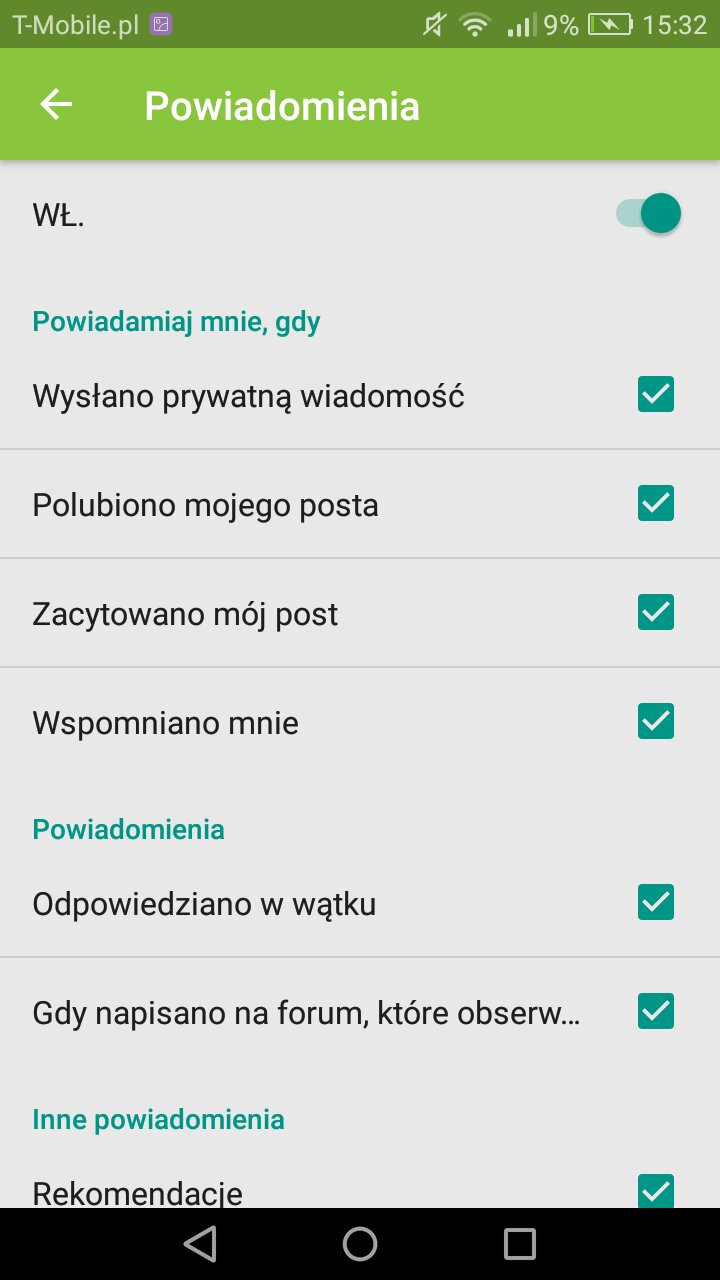
Task: Uncheck Polubiono mojego posta
Action: [x=656, y=503]
